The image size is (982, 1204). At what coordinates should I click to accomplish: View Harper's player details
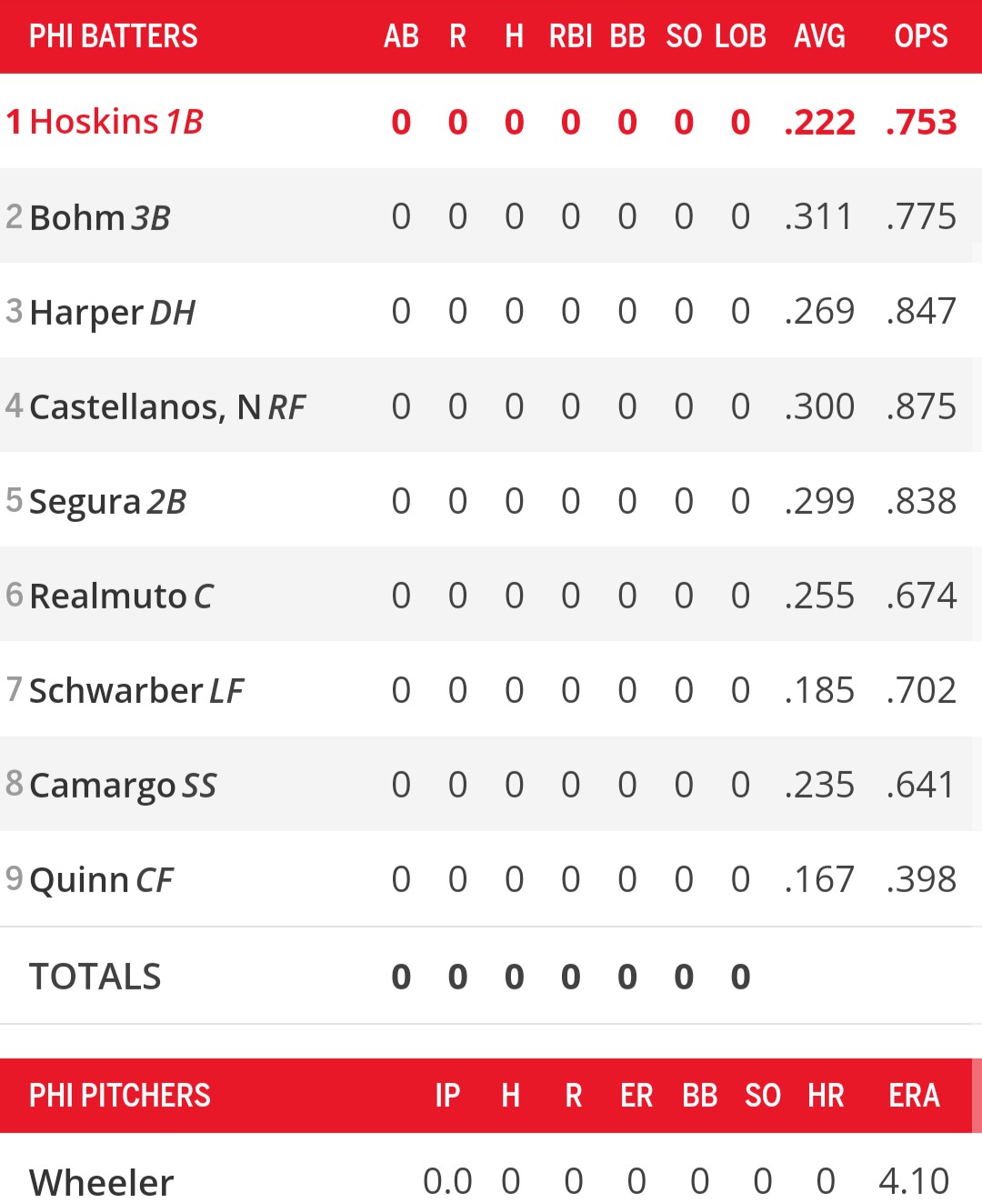86,312
